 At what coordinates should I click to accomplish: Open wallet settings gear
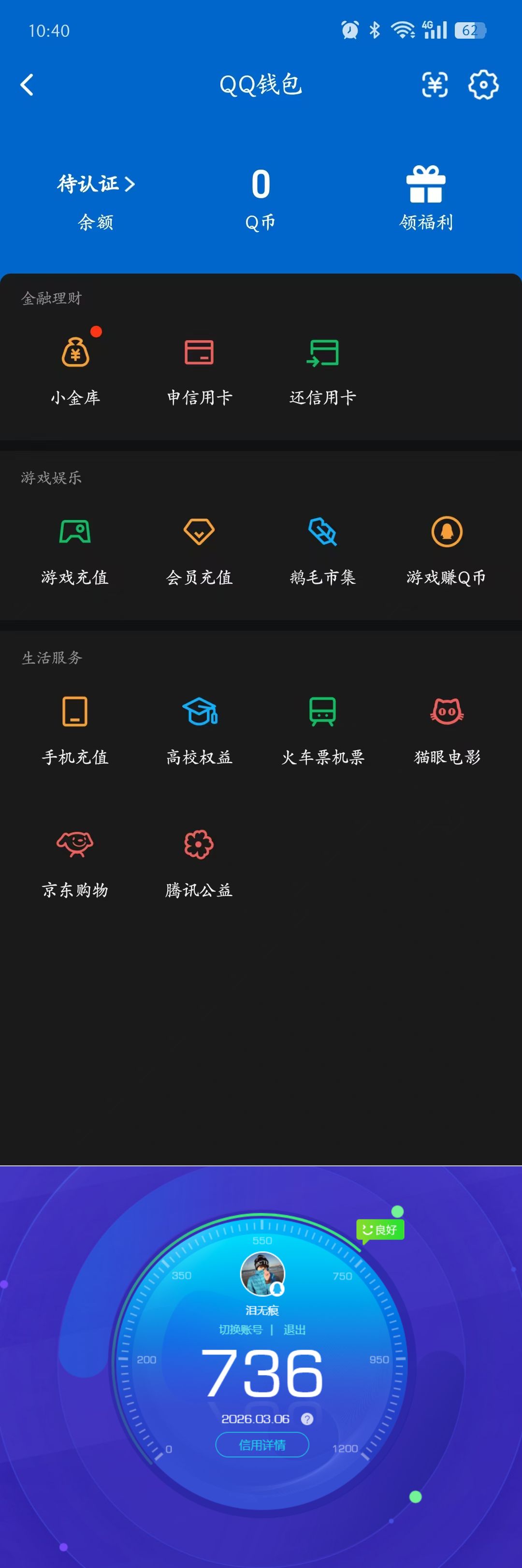click(483, 85)
